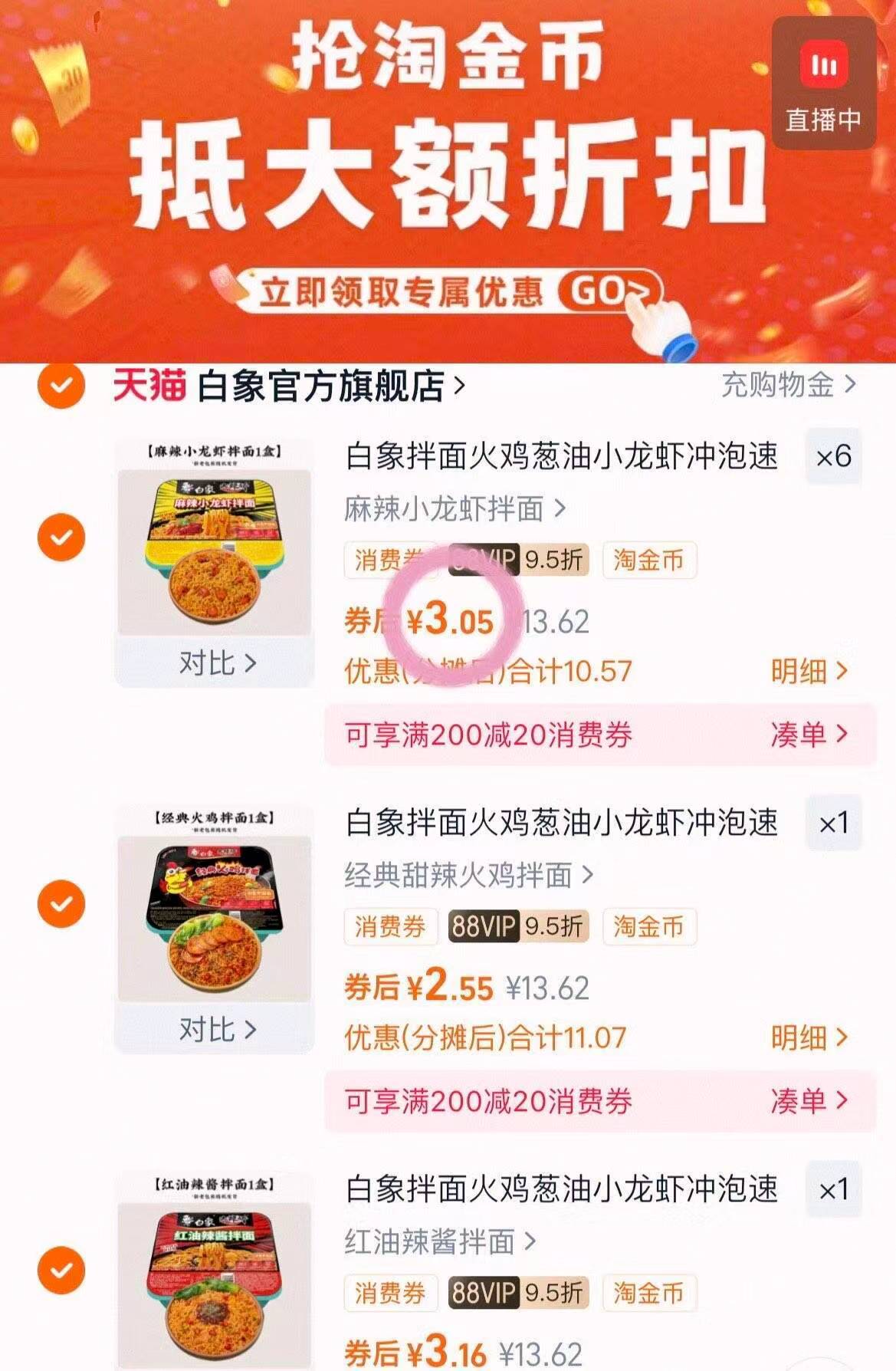Tap the 淘金币 tag on 麻辣小龙虾拌面 item
The image size is (896, 1371).
tap(648, 561)
